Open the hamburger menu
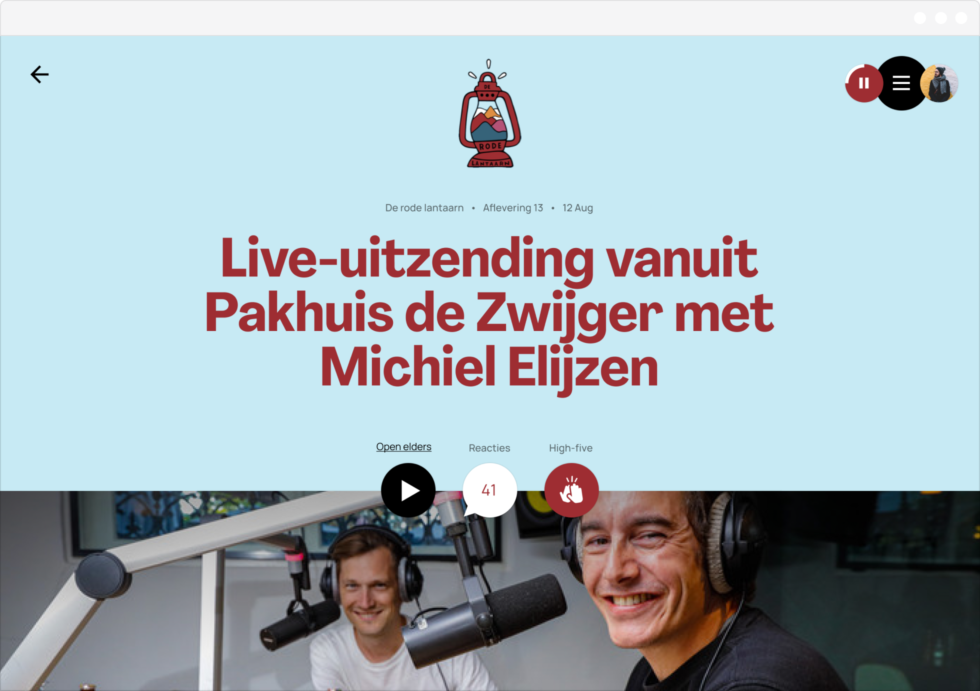Viewport: 980px width, 691px height. click(901, 83)
